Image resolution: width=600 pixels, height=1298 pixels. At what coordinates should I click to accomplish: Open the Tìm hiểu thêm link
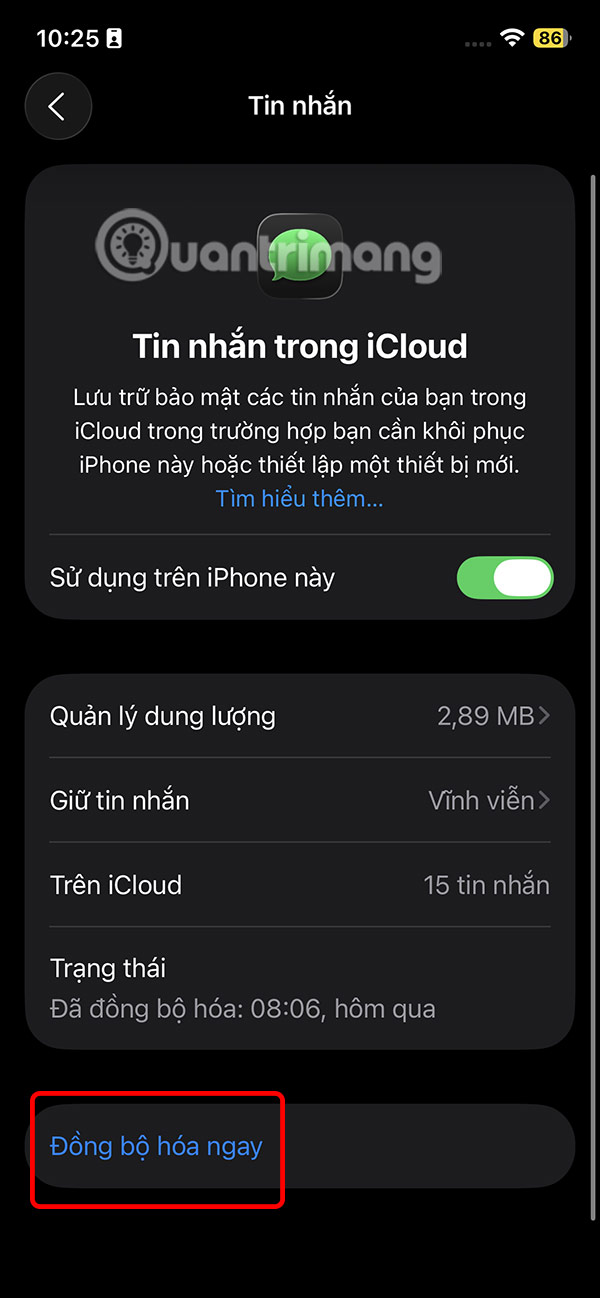click(299, 498)
